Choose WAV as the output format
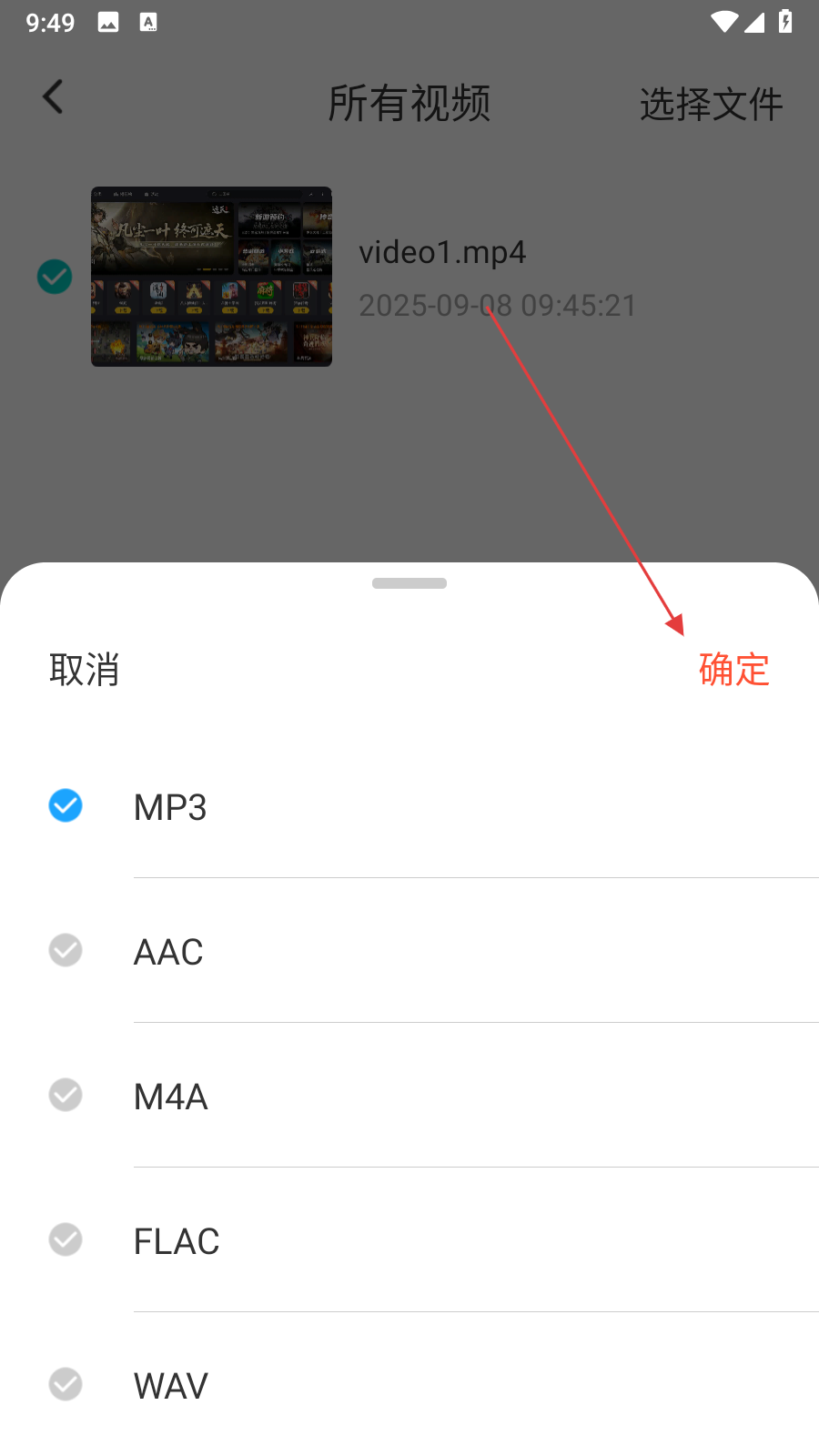Viewport: 819px width, 1456px height. pyautogui.click(x=170, y=1386)
